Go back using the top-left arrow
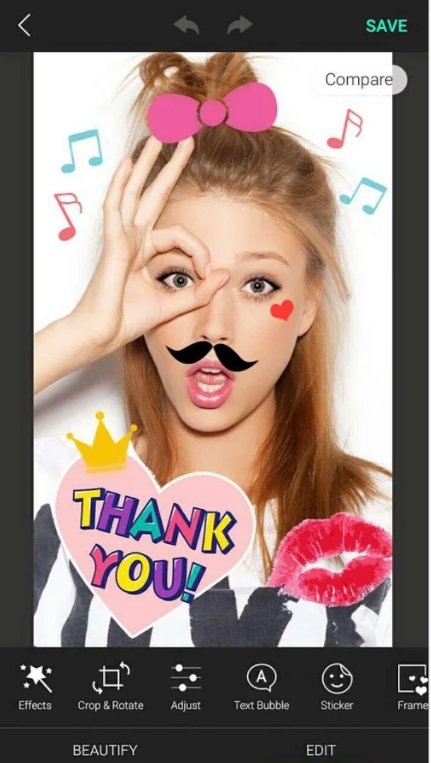This screenshot has width=431, height=763. (24, 25)
